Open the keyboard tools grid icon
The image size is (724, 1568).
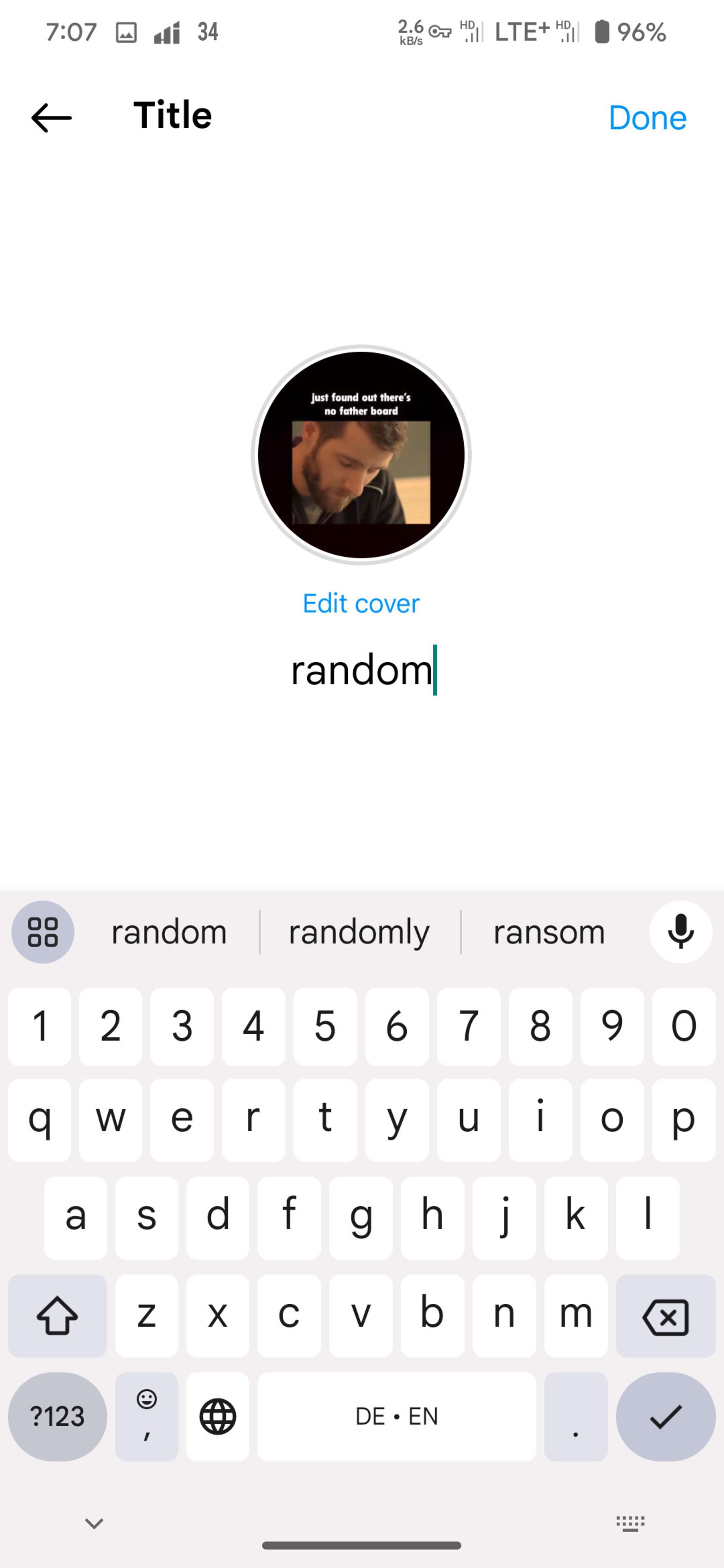click(43, 932)
